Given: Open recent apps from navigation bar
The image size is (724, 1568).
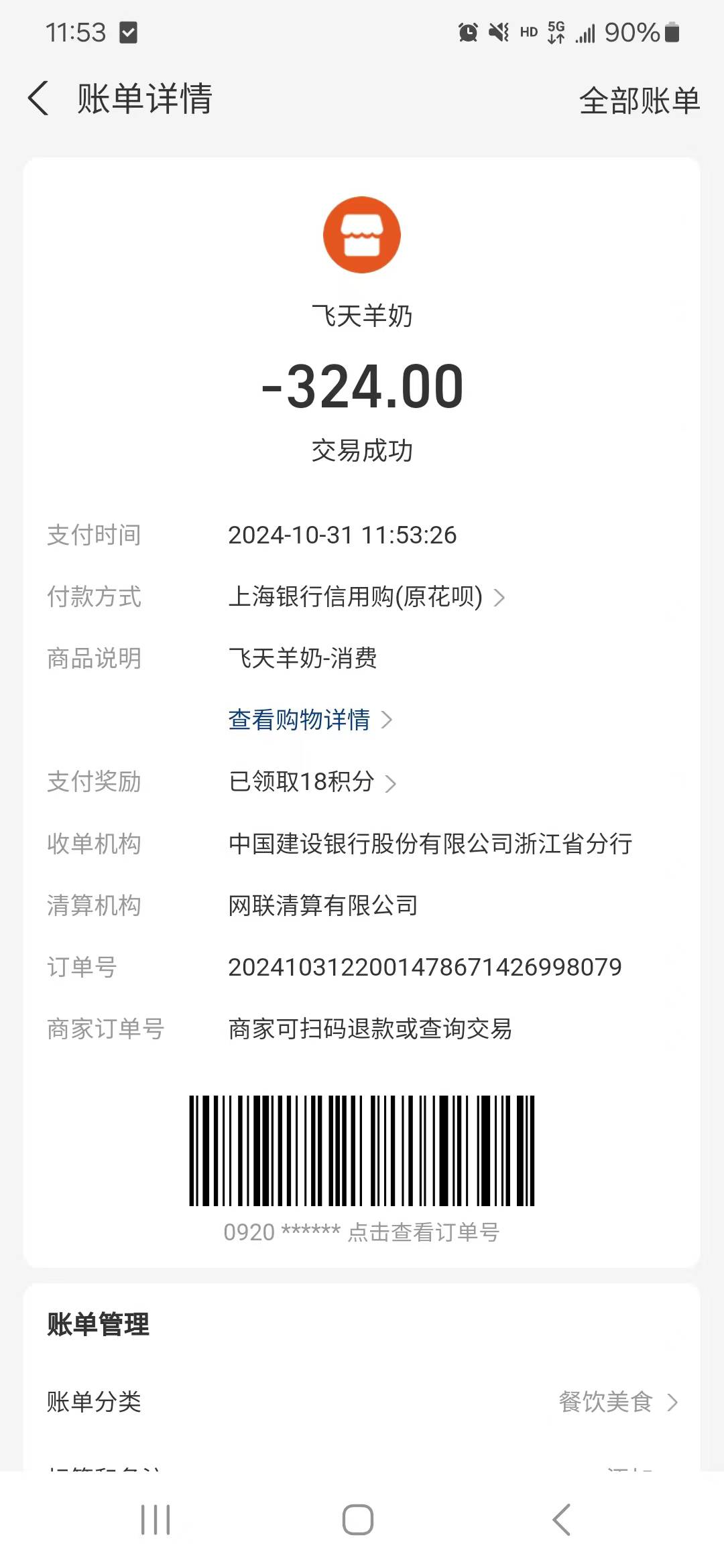Looking at the screenshot, I should [156, 1519].
